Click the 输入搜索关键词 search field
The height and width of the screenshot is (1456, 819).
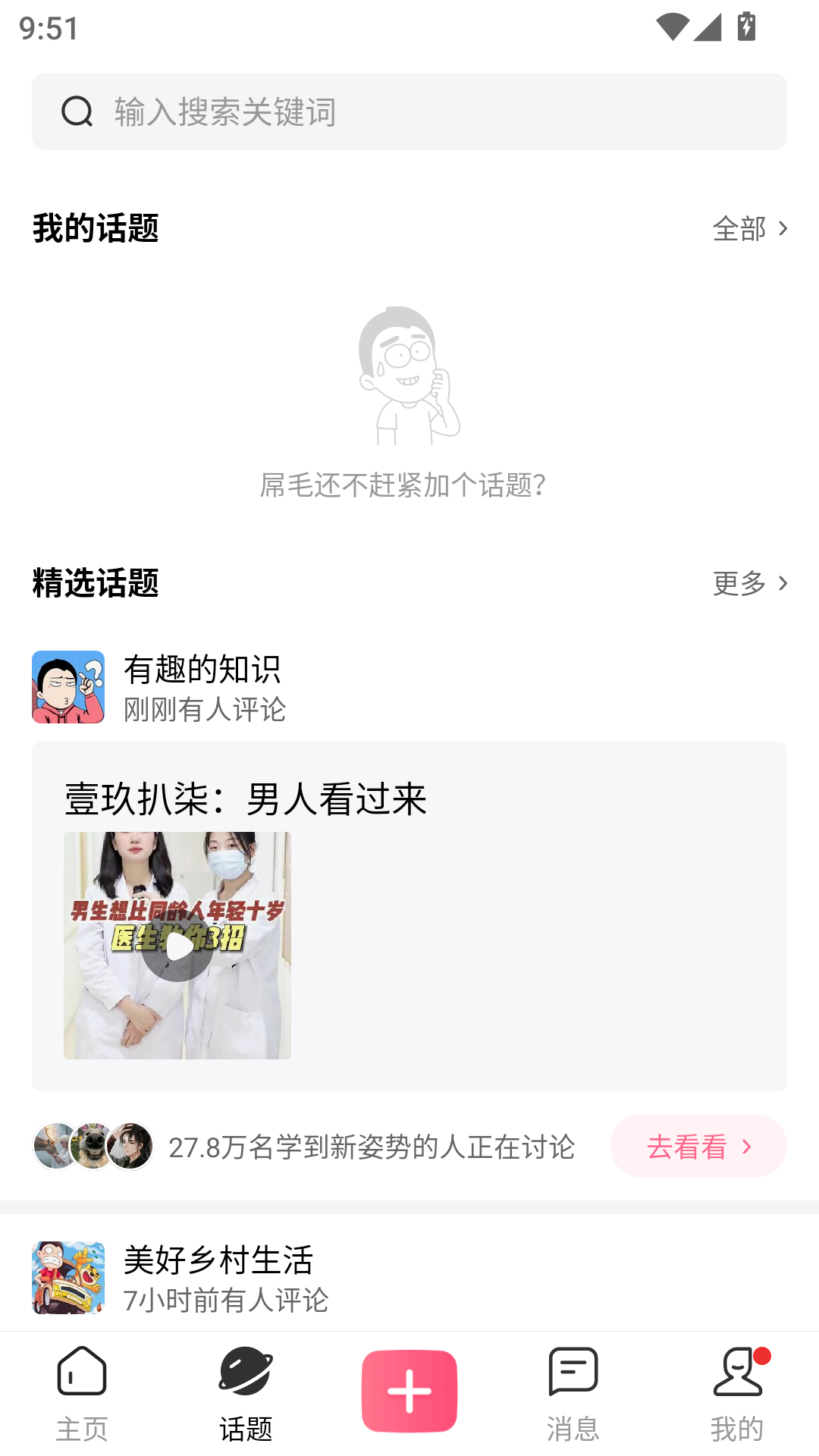[409, 111]
